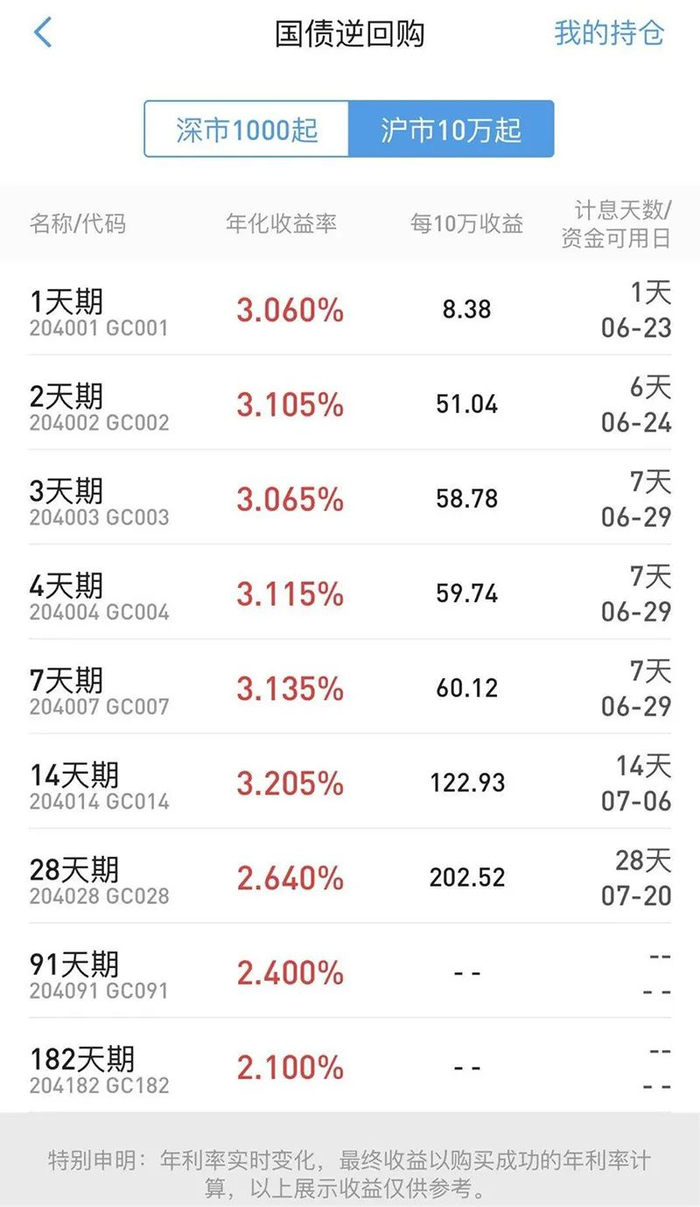Screen dimensions: 700x1207
Task: Open the 4天期 GC004 entry
Action: [350, 594]
